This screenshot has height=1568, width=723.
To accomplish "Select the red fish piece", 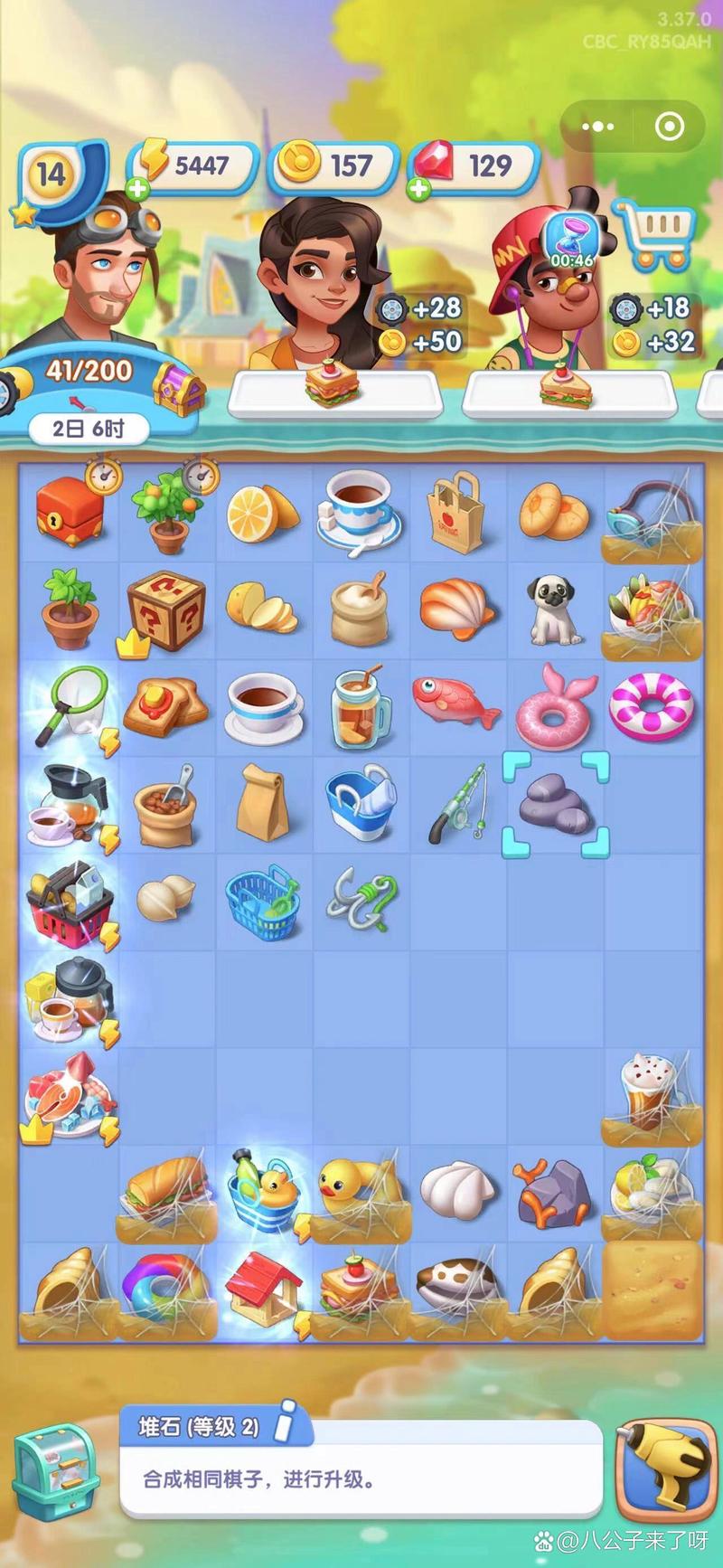I will (455, 703).
